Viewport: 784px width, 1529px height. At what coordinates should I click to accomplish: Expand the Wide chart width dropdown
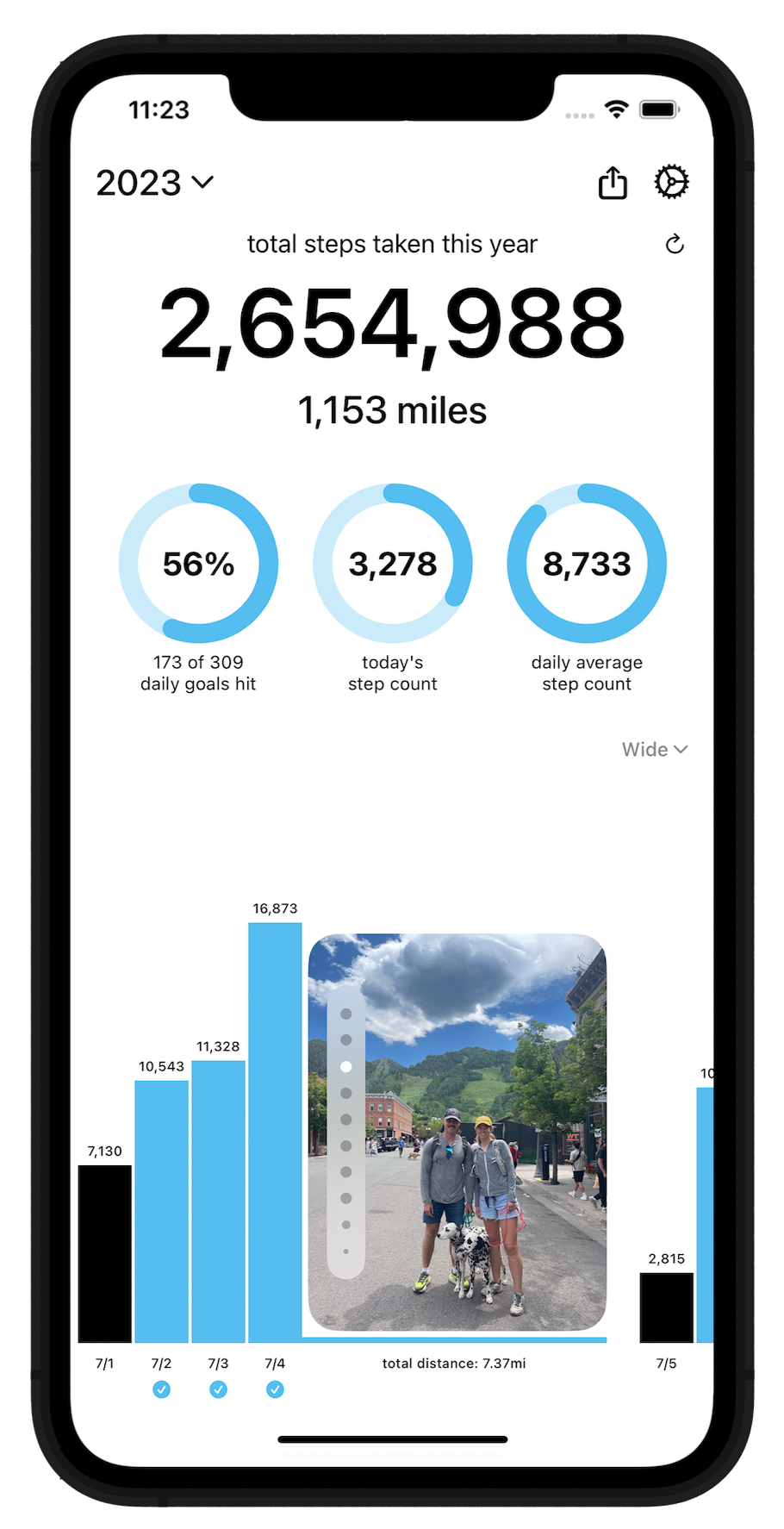655,750
